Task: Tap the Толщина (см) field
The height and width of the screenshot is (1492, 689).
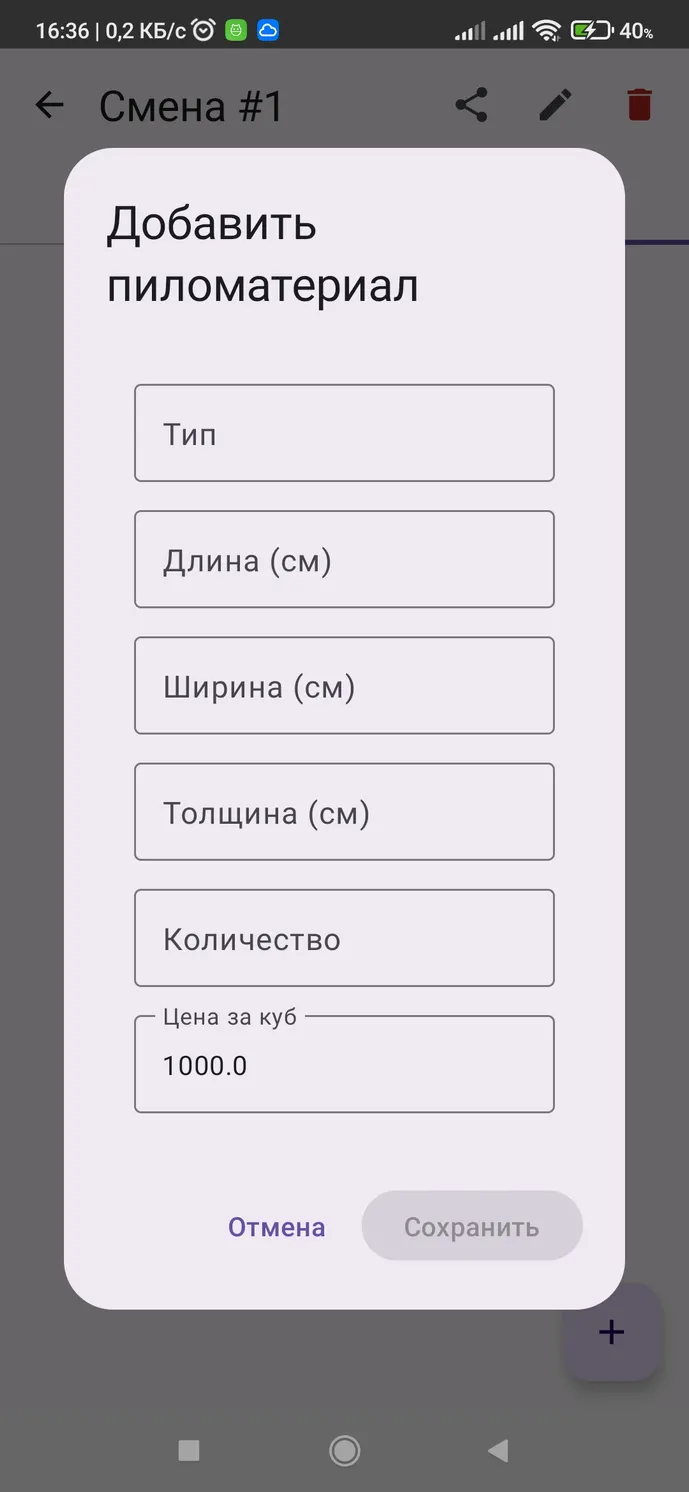Action: click(x=344, y=811)
